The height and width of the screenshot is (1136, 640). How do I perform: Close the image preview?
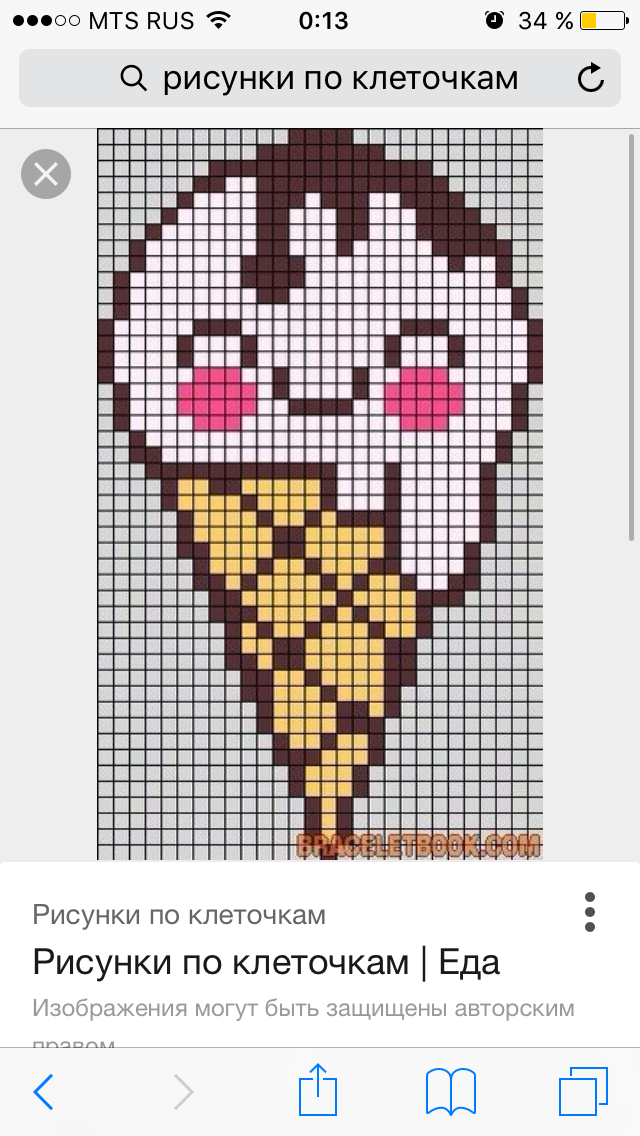[46, 175]
